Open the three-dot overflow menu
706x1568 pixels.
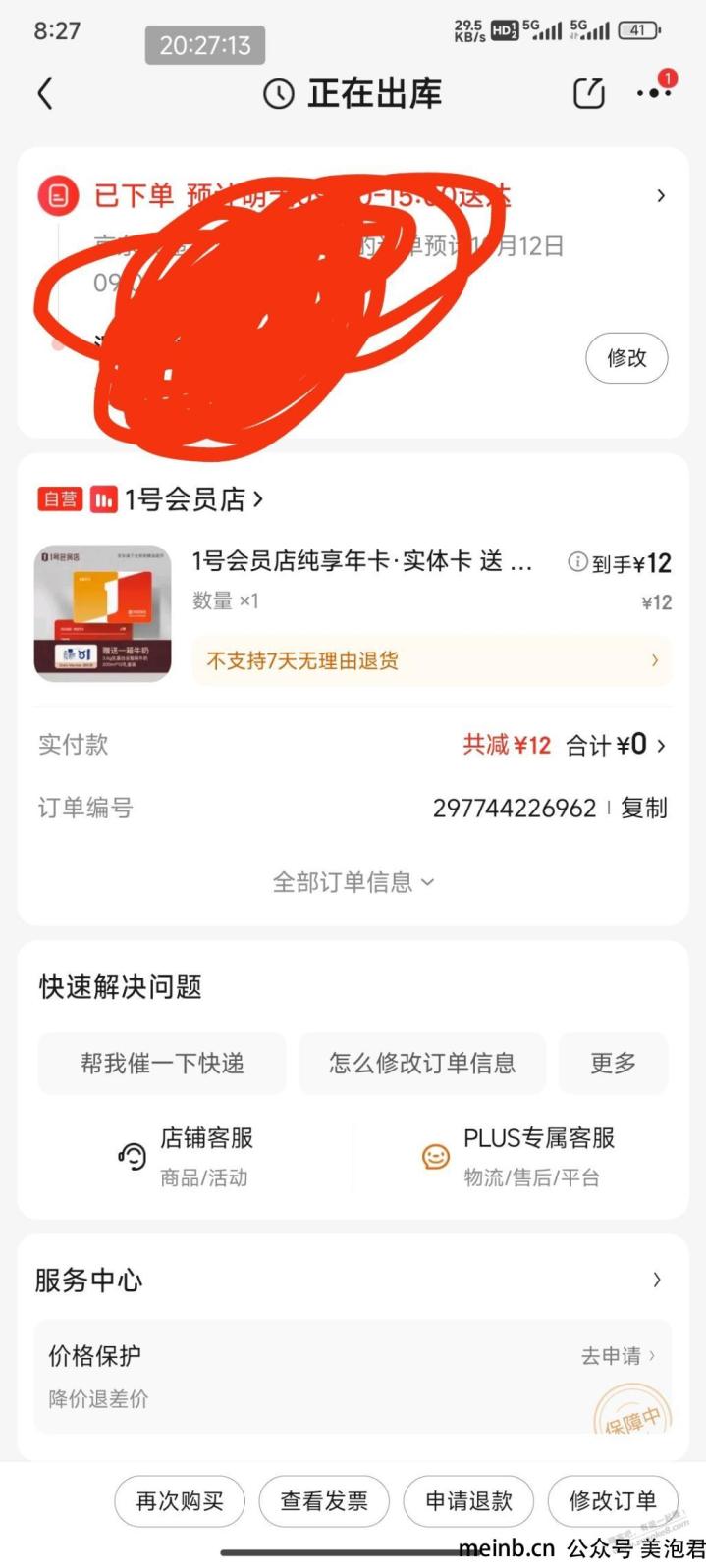(653, 93)
